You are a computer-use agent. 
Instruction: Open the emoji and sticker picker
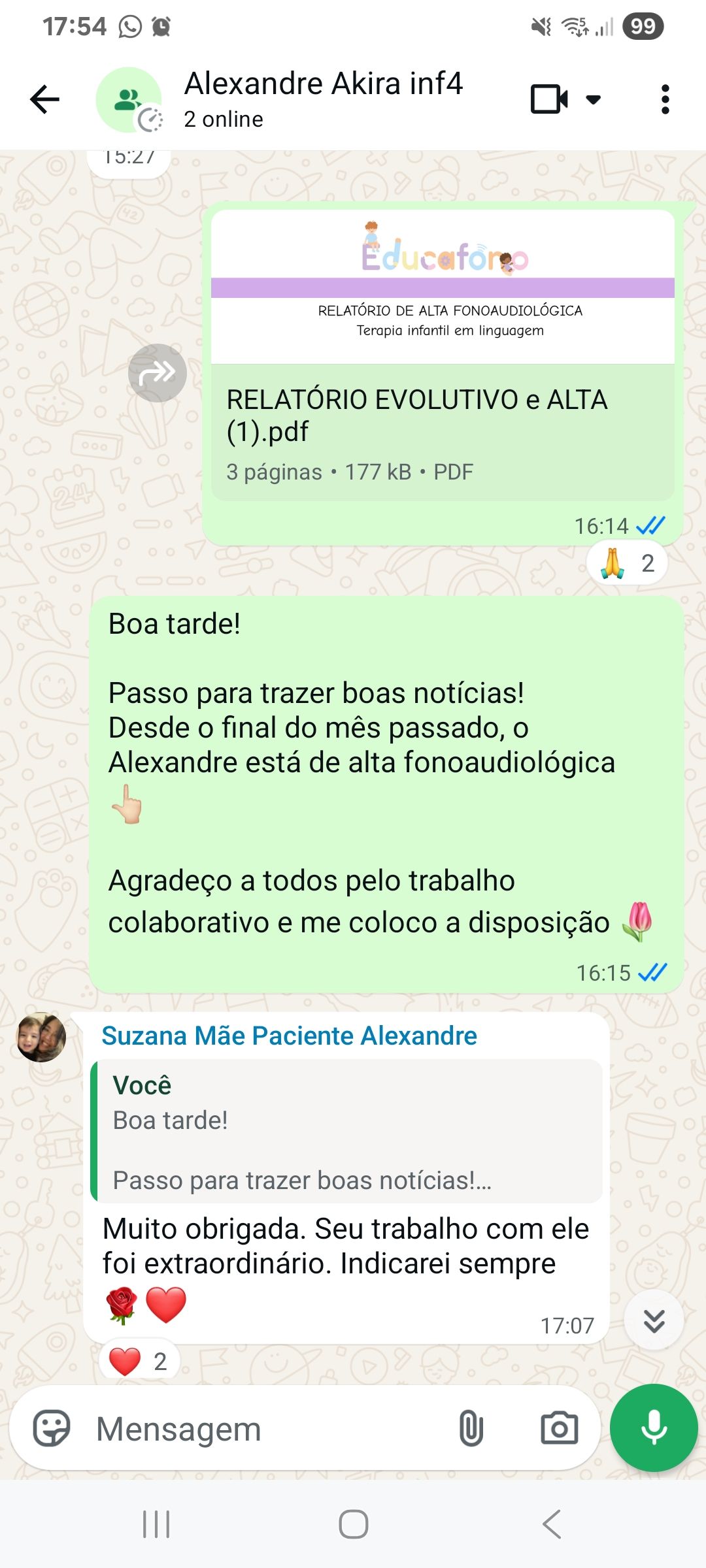(x=52, y=1429)
